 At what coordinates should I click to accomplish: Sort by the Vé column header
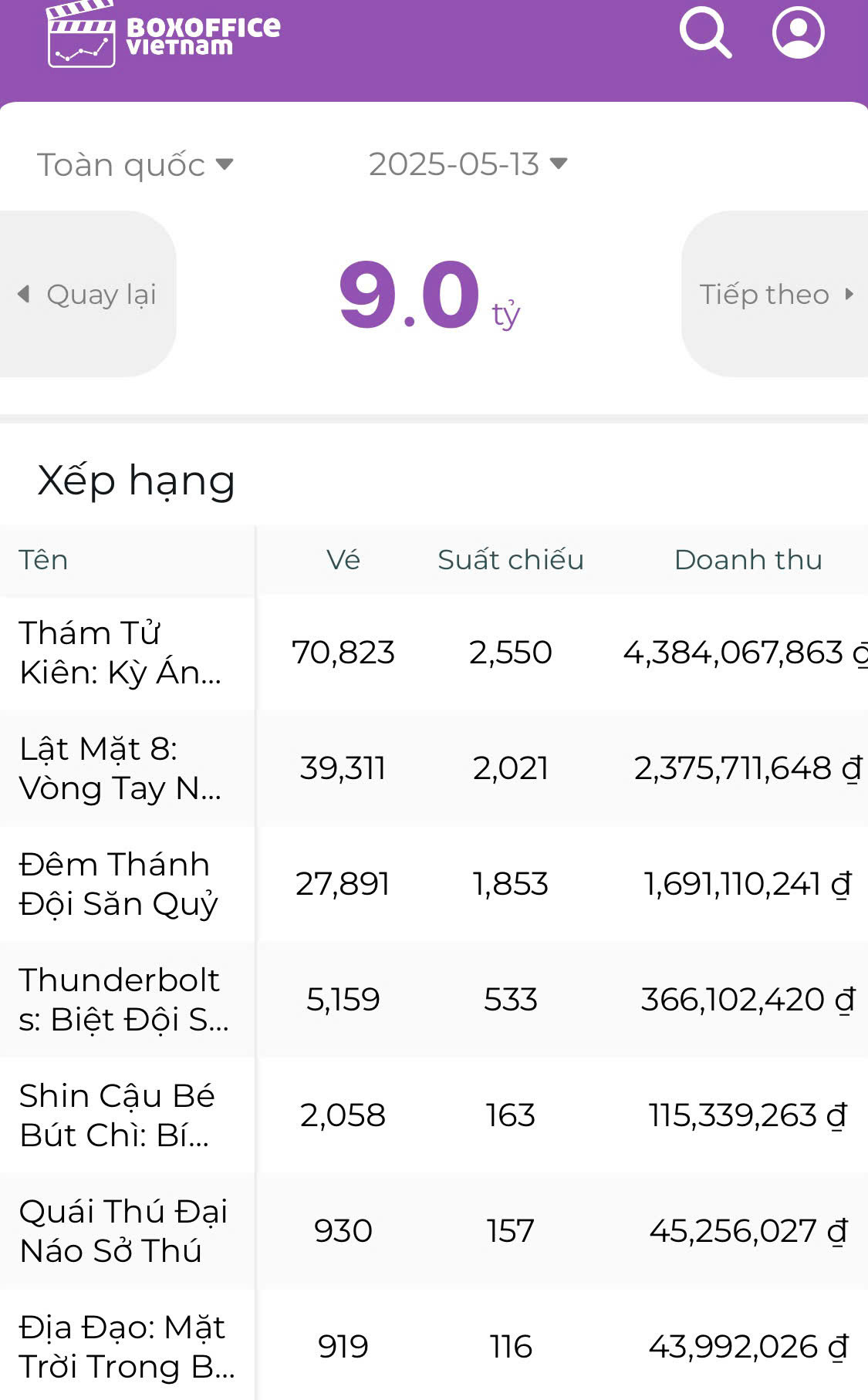[343, 560]
